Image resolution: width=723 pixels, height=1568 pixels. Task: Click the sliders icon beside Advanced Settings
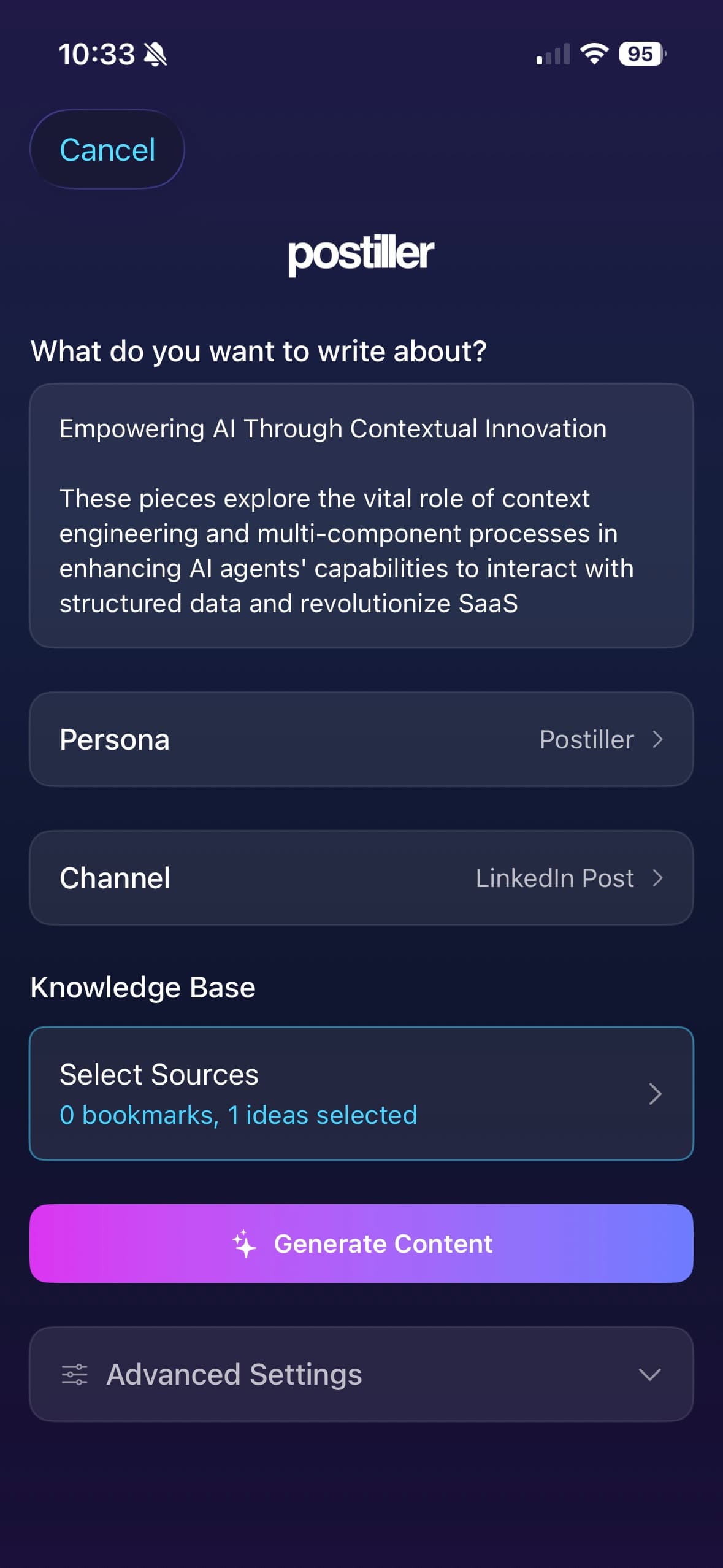tap(74, 1375)
